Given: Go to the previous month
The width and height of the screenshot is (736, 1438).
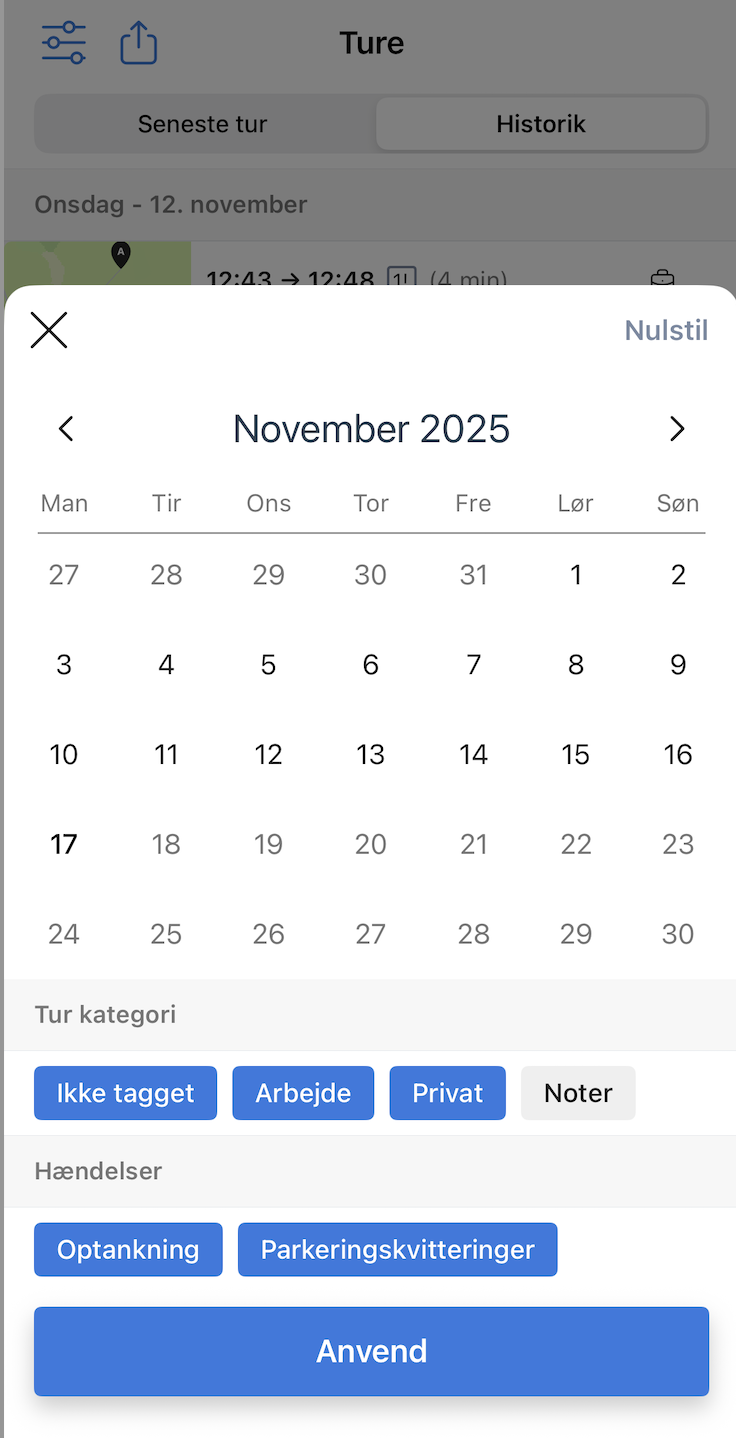Looking at the screenshot, I should click(66, 429).
